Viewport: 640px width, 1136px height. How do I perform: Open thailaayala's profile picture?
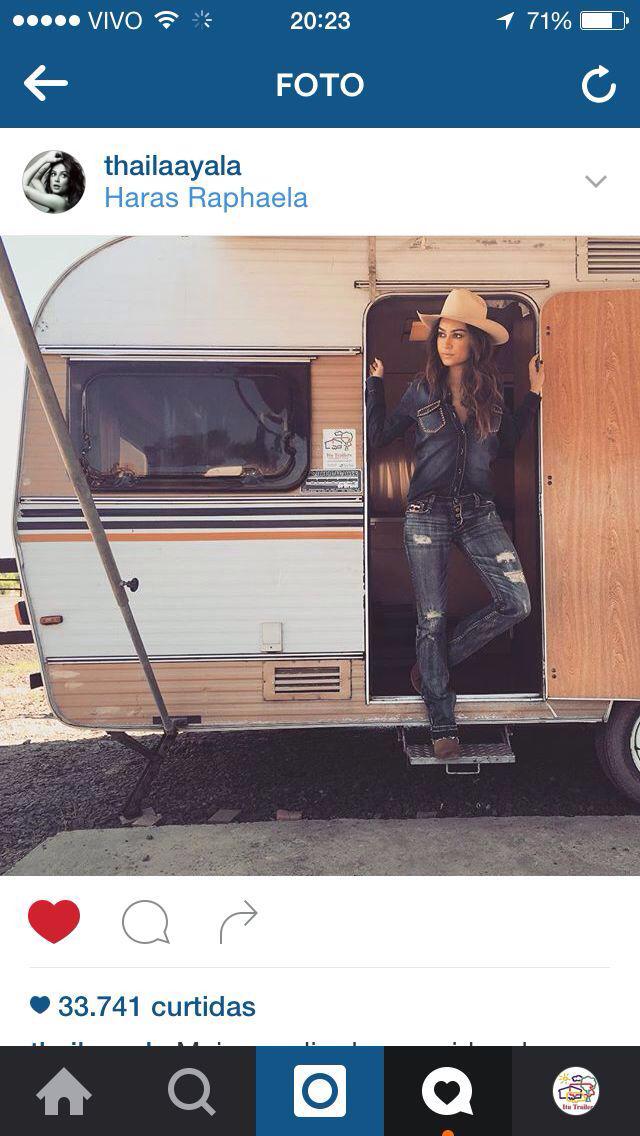(54, 182)
